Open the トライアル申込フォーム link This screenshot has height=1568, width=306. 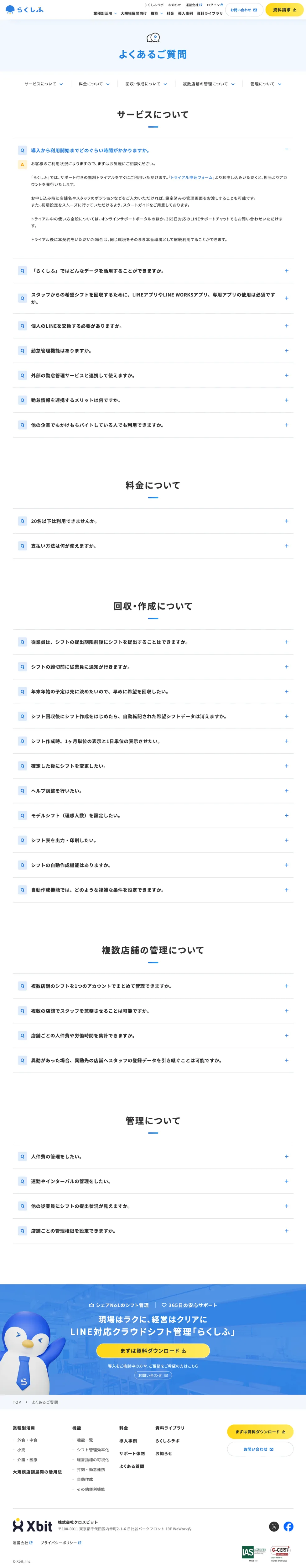click(192, 178)
